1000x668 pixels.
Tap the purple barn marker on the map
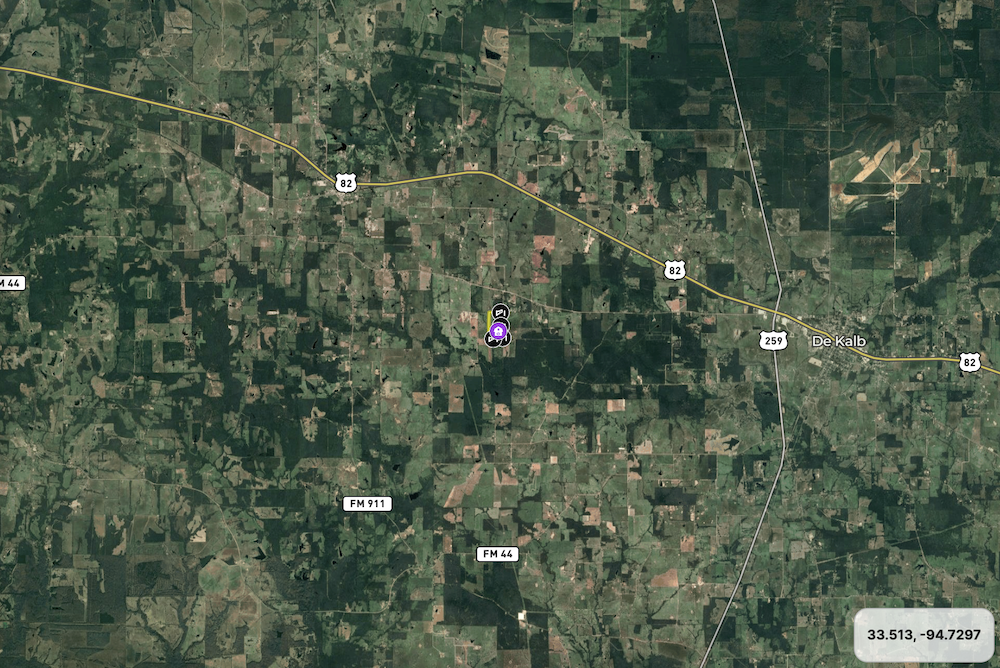point(498,331)
